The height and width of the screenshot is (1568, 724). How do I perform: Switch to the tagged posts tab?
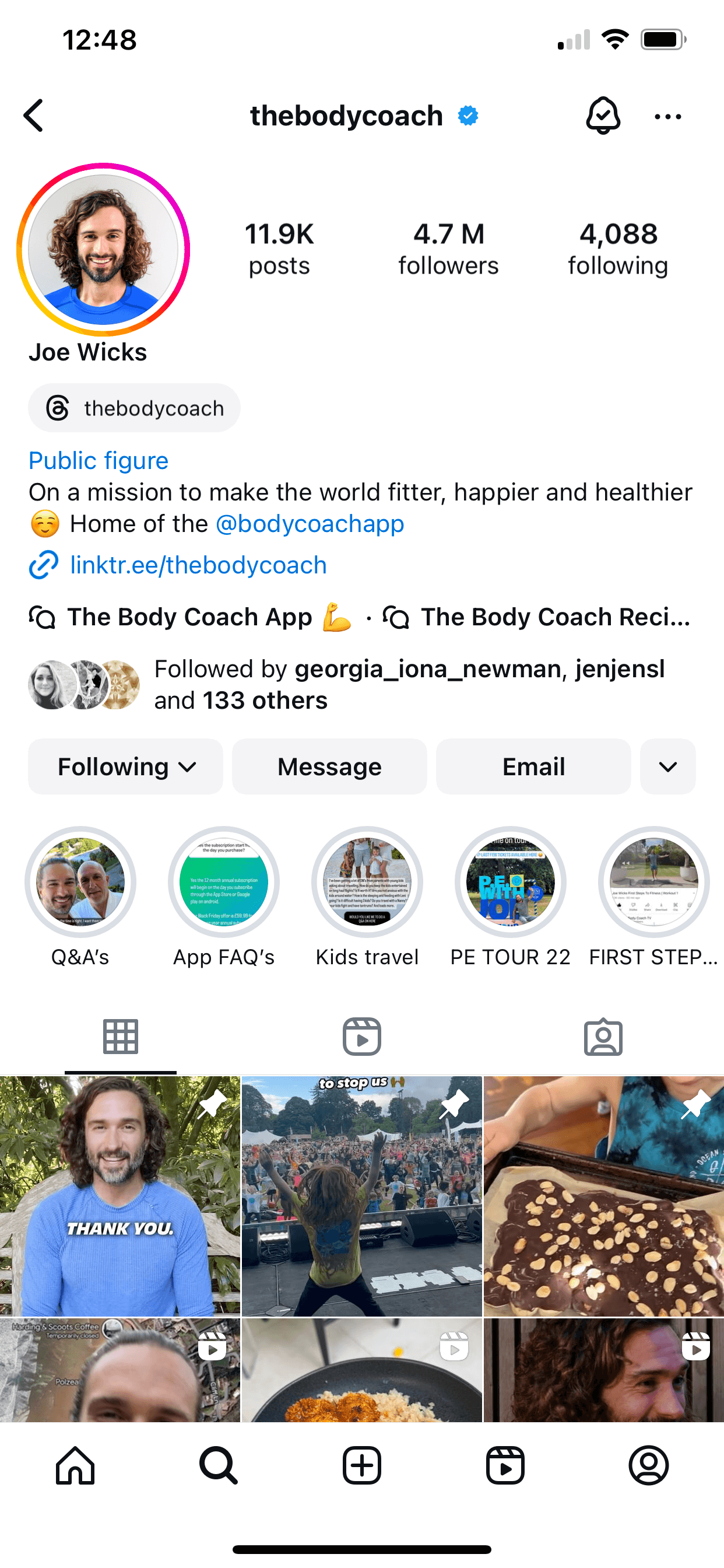(602, 1037)
